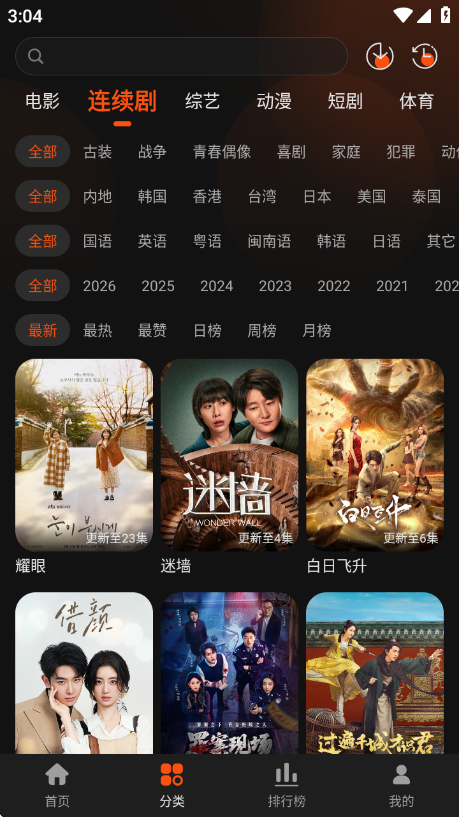Go to the 首页 tab
Screen dimensions: 459x817
(57, 785)
